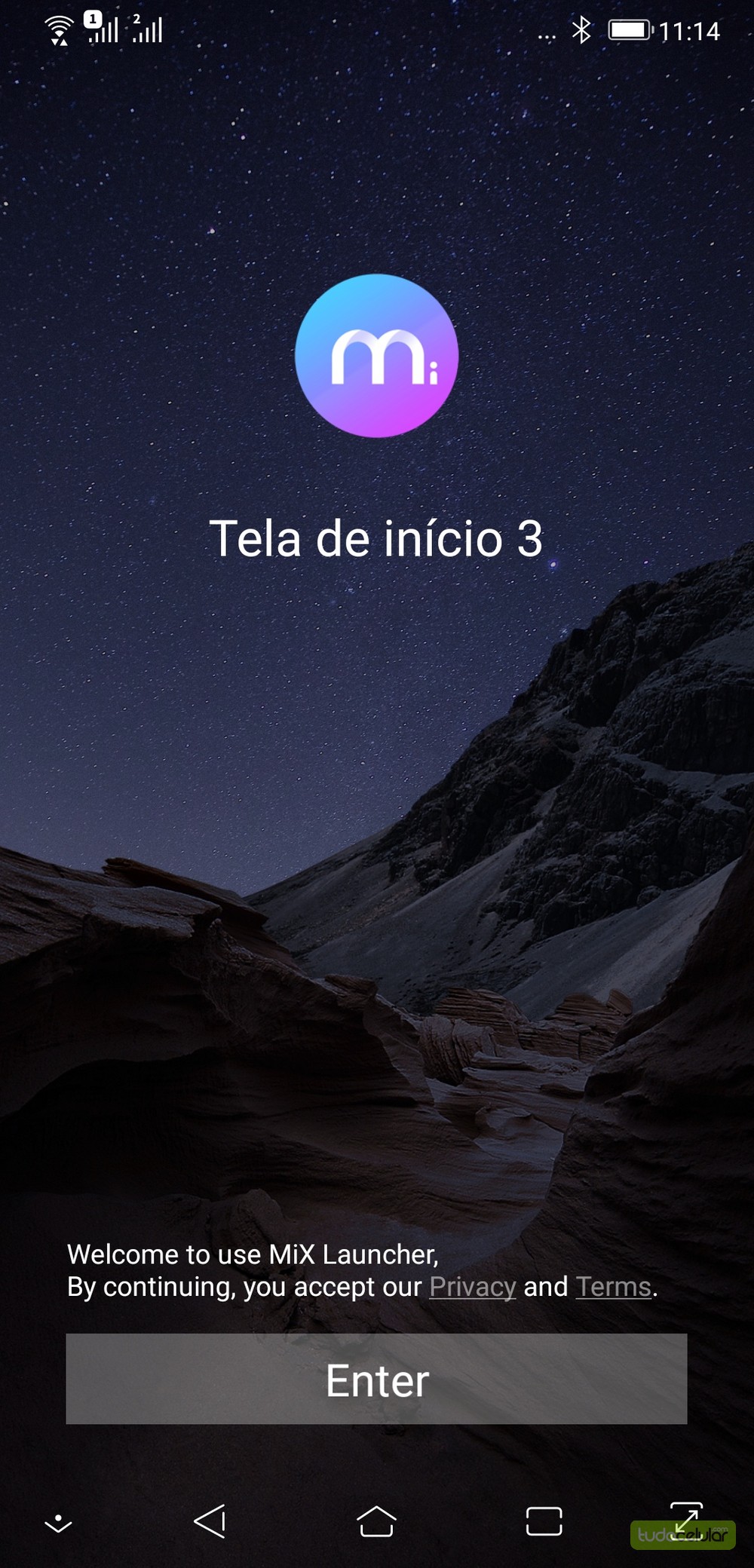Open the Privacy policy link
Viewport: 754px width, 1568px height.
coord(473,1287)
